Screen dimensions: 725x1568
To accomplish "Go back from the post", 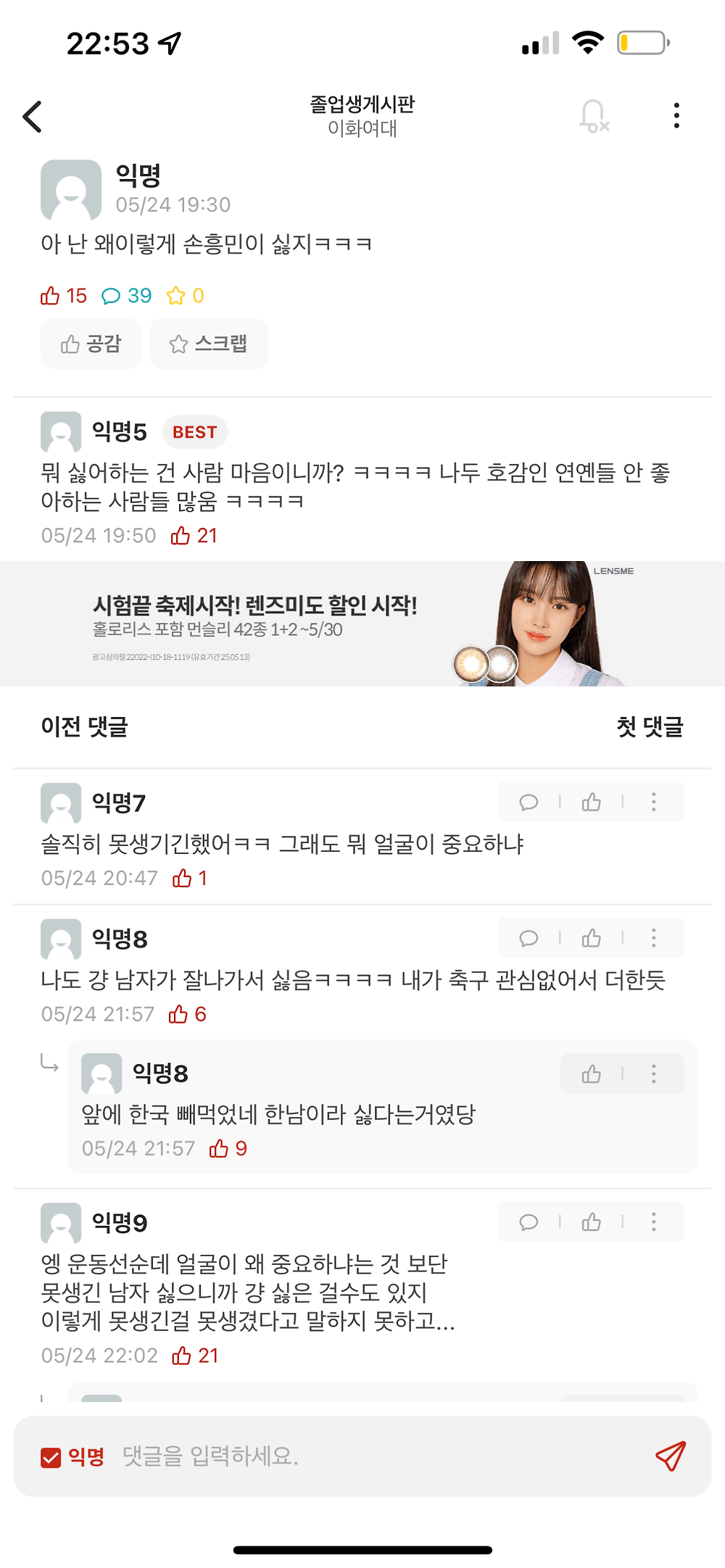I will [33, 116].
